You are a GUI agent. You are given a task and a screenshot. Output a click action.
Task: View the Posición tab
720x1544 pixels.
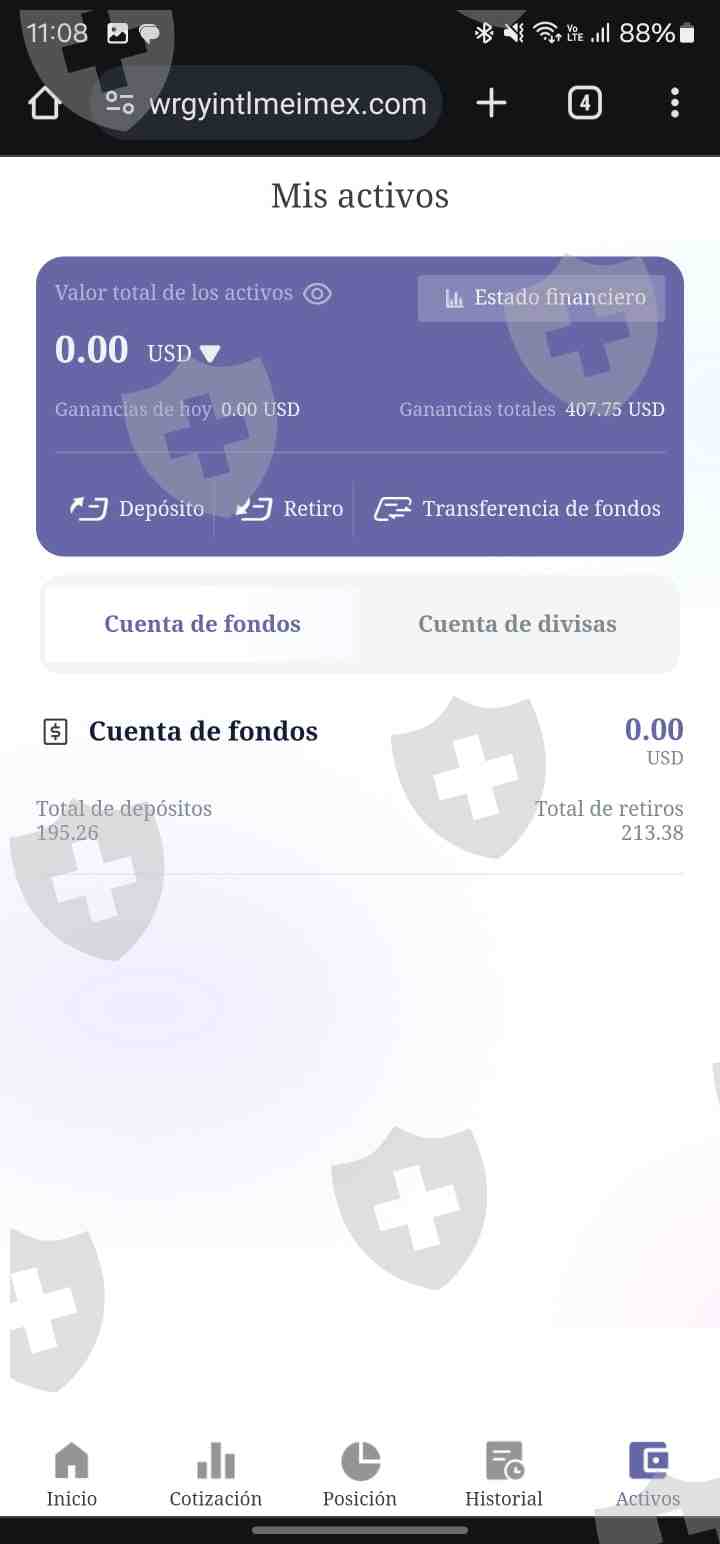click(360, 1476)
